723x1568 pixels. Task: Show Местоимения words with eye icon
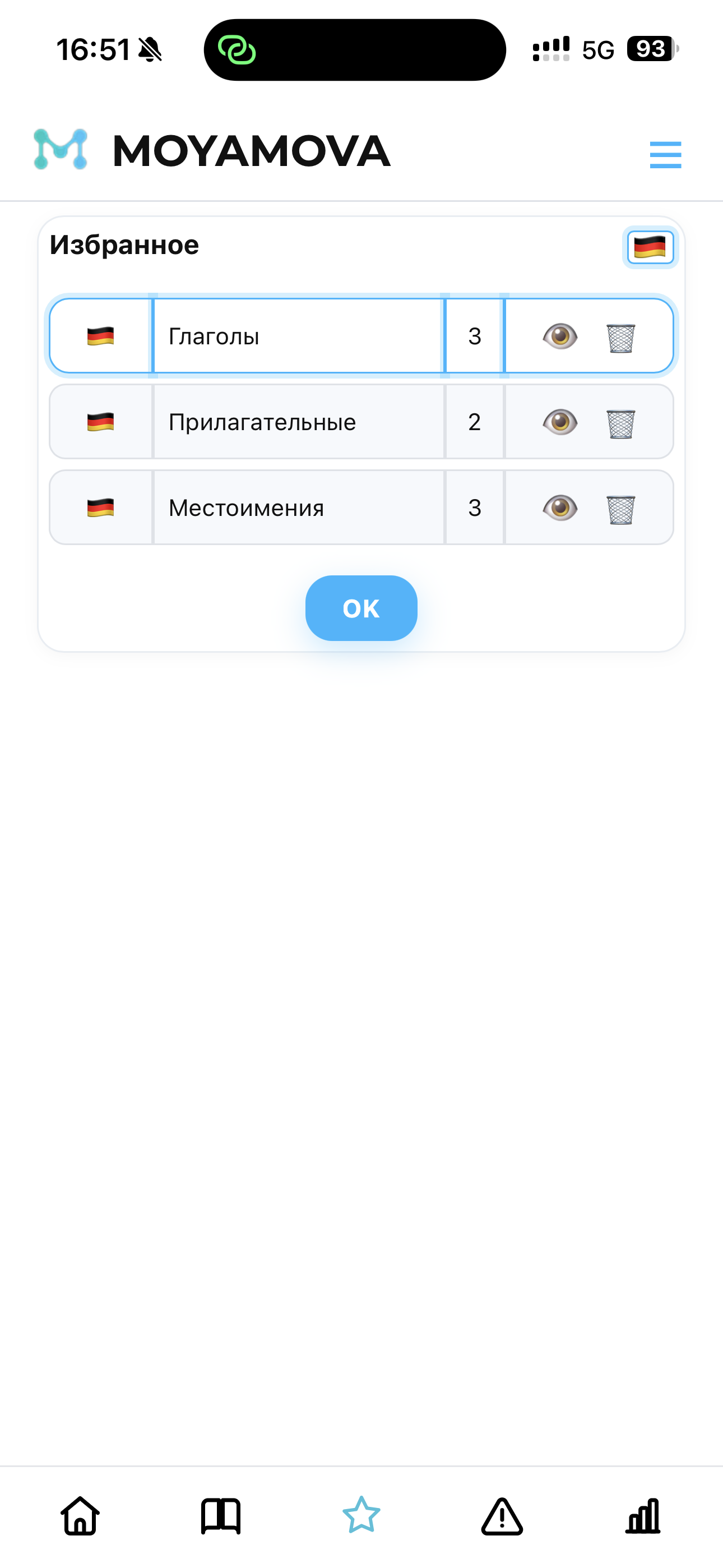559,508
